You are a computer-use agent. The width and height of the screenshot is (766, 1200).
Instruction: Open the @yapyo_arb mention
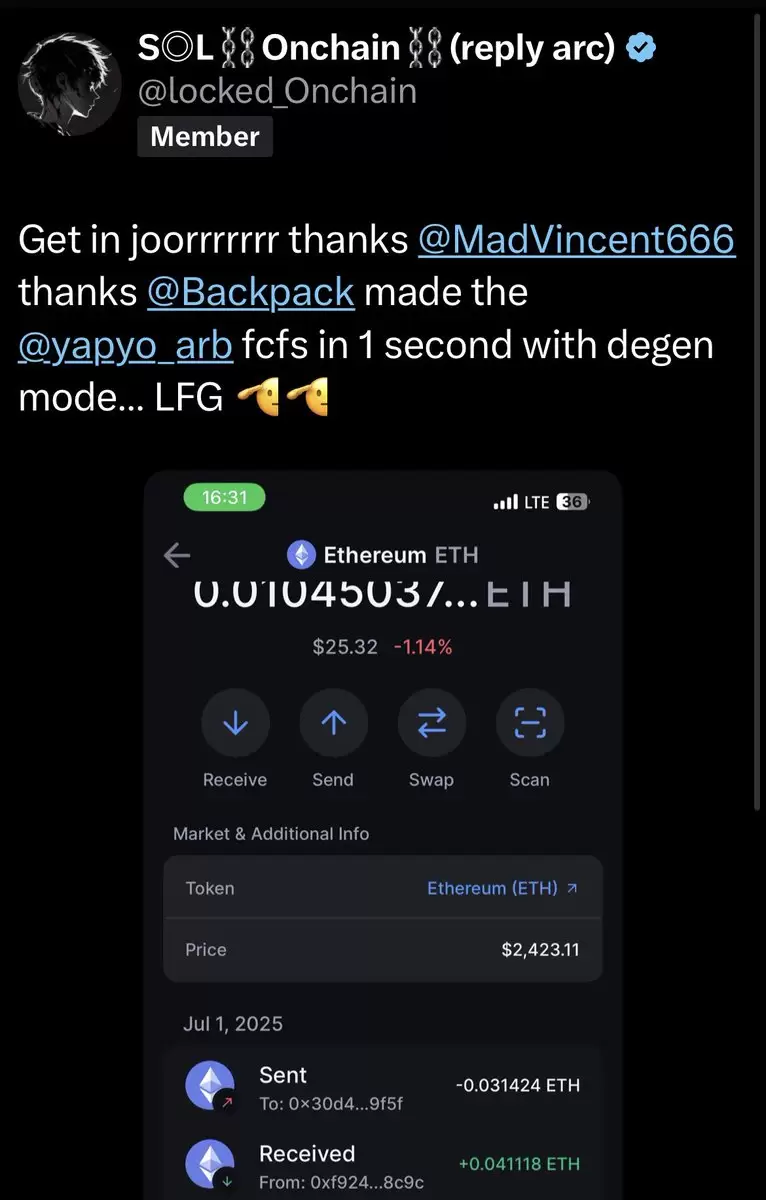click(x=126, y=346)
